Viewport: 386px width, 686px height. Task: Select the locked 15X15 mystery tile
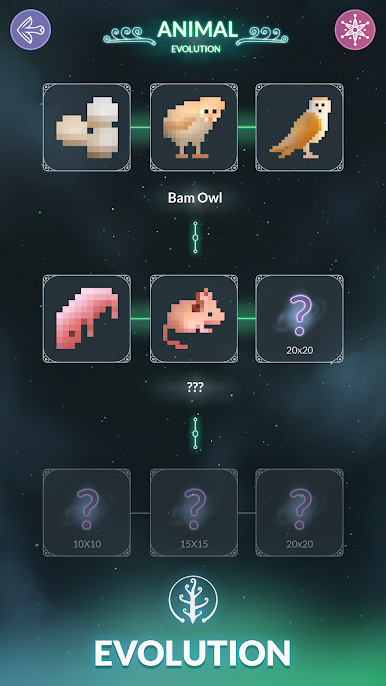click(194, 513)
